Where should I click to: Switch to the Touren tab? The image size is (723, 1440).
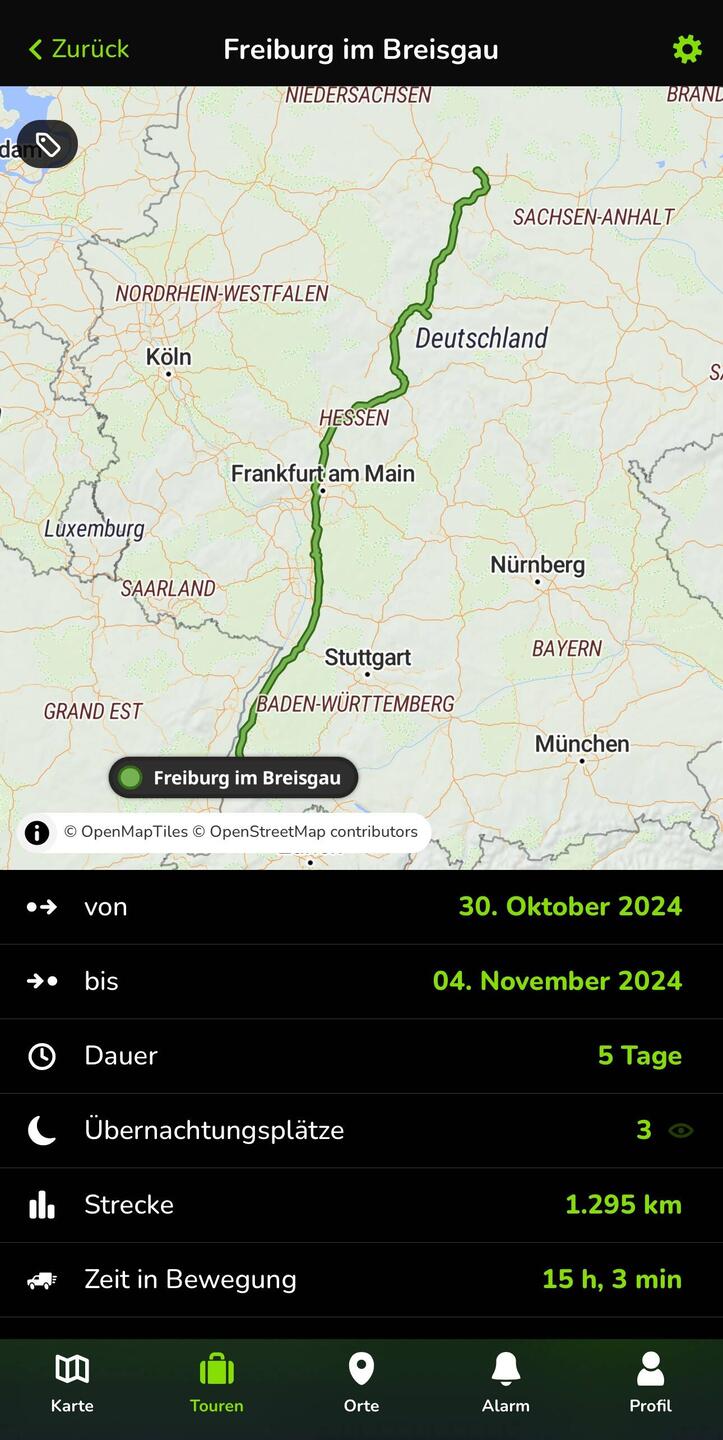tap(216, 1383)
